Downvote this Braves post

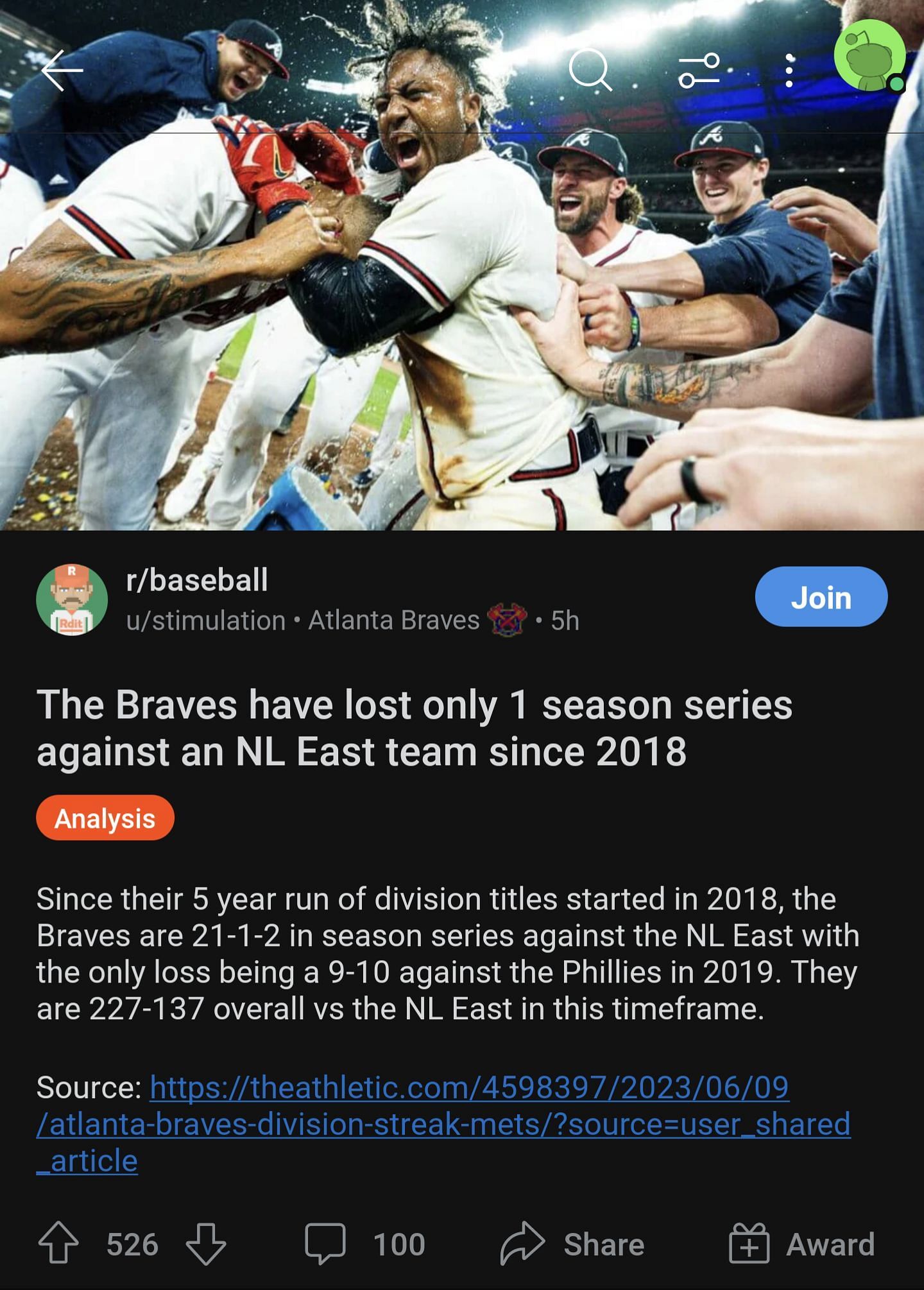click(x=205, y=1244)
